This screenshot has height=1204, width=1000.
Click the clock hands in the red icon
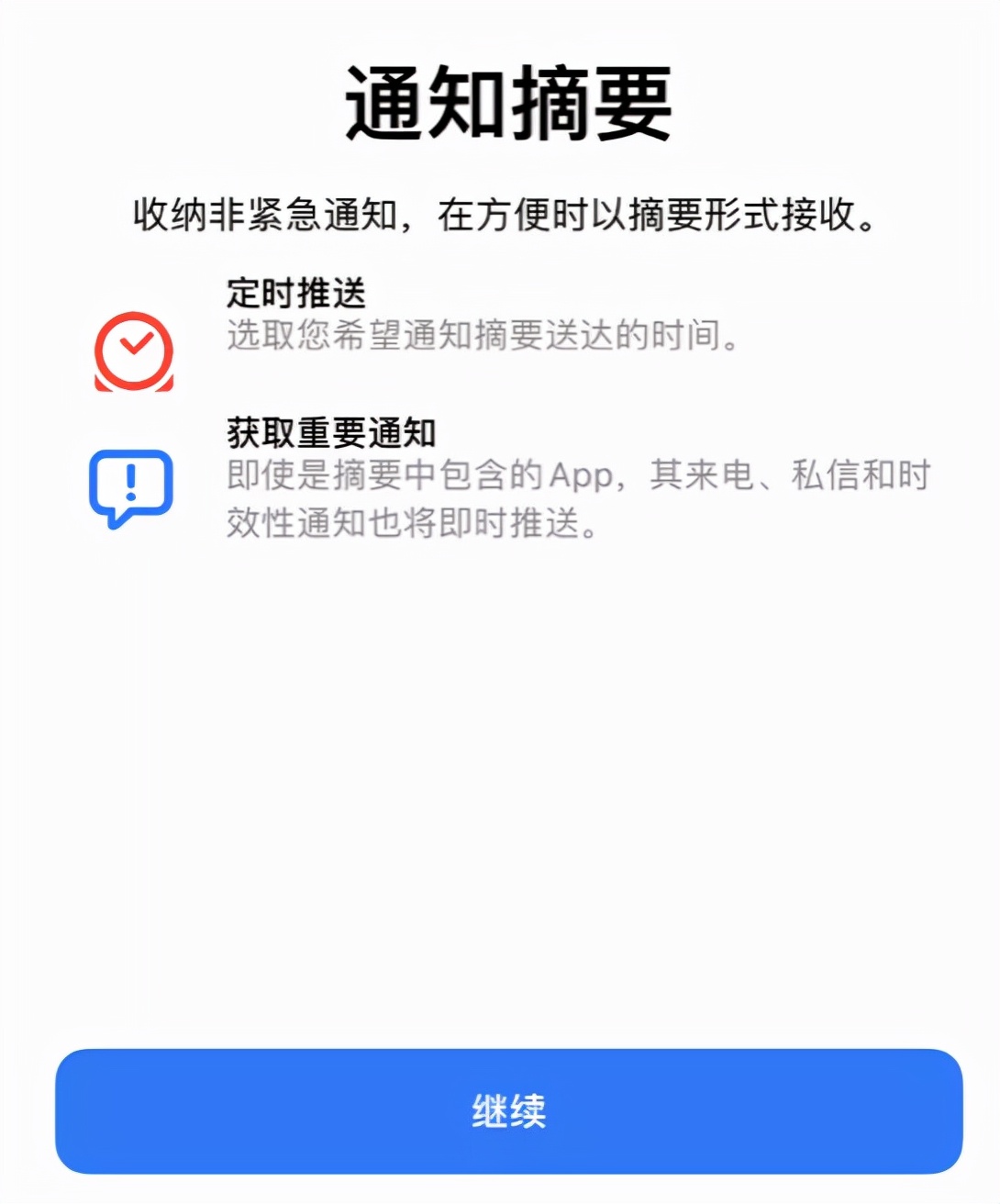tap(136, 344)
